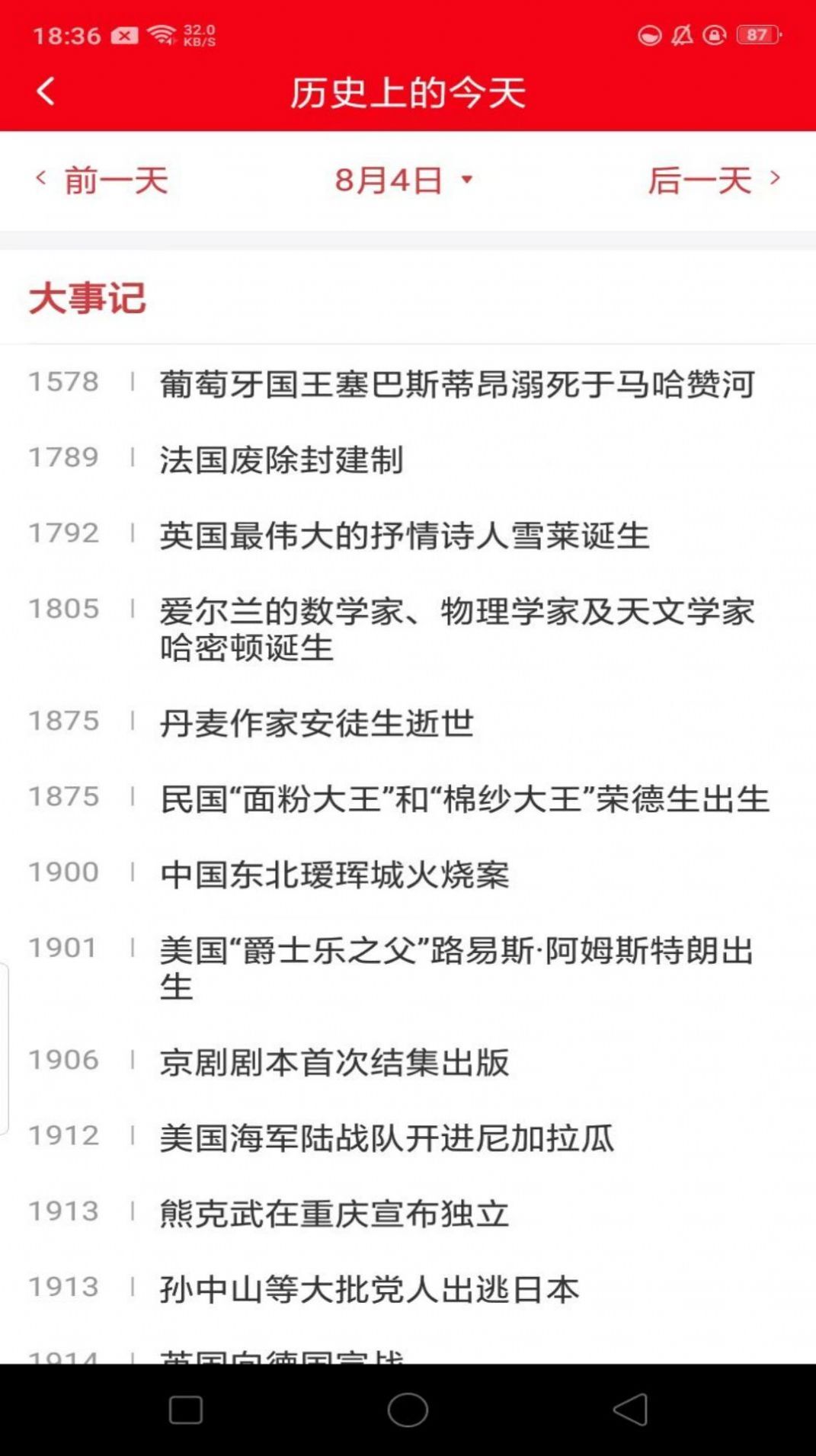Tap the right chevron beside 后一天
The image size is (816, 1456).
pyautogui.click(x=776, y=181)
